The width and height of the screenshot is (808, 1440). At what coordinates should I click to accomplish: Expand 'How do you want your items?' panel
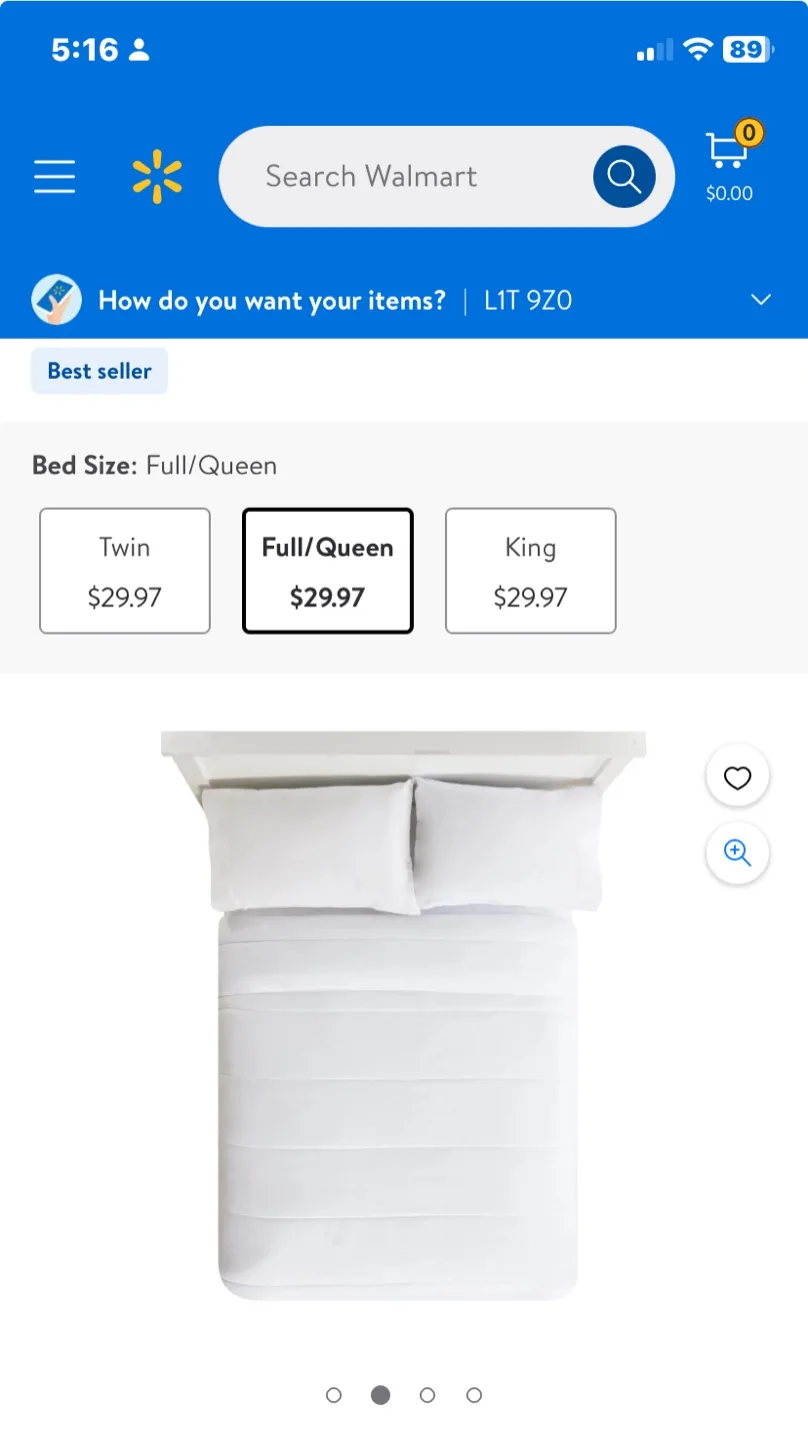click(x=271, y=300)
